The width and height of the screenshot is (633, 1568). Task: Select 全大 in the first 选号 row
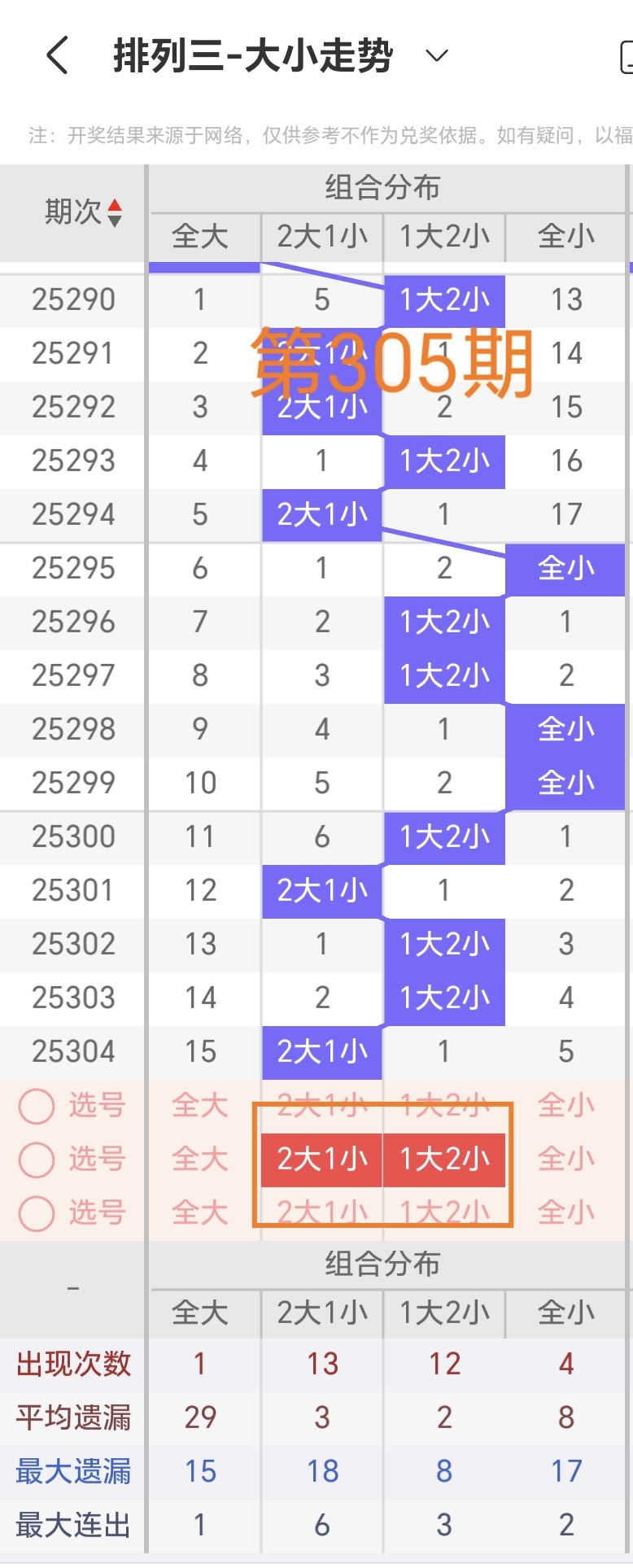[199, 1106]
